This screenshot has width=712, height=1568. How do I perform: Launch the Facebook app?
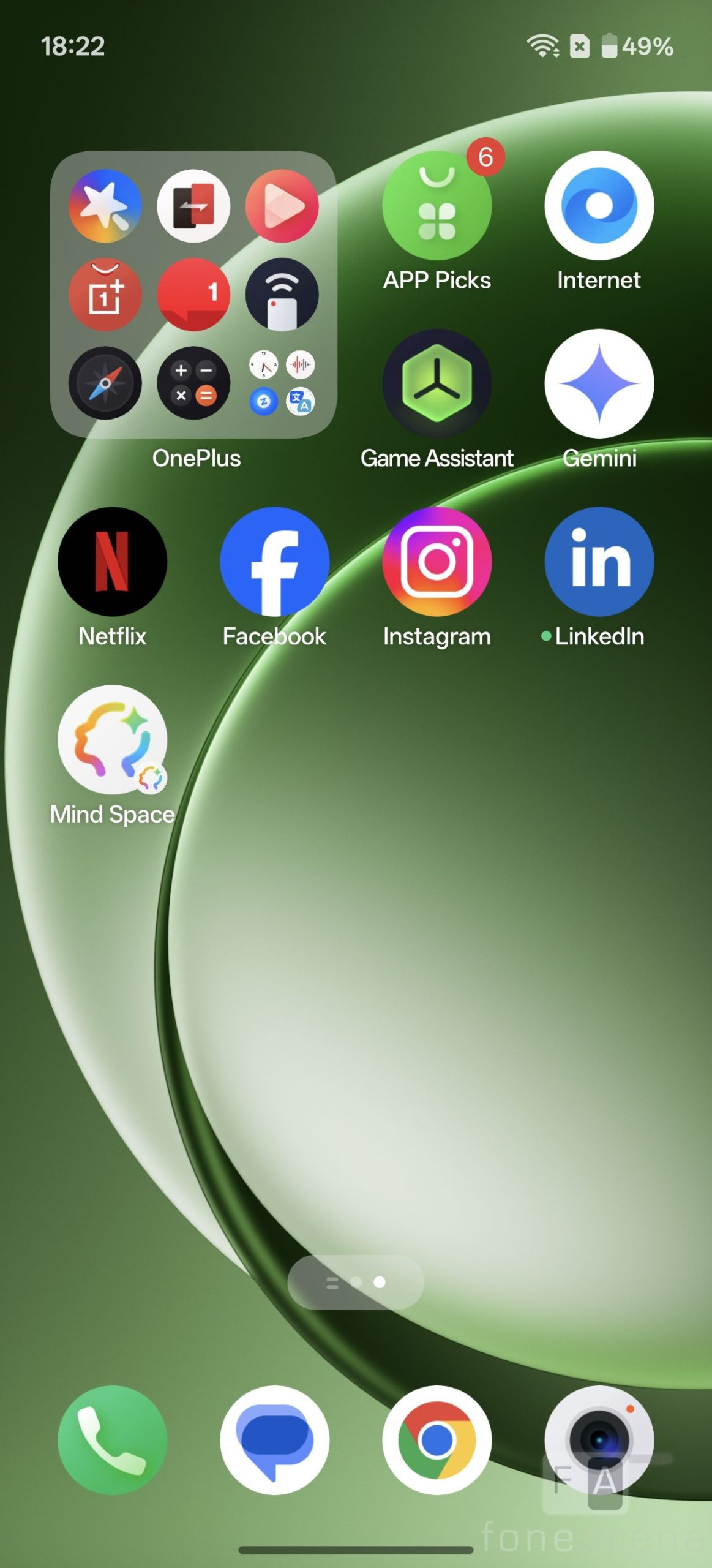tap(274, 561)
